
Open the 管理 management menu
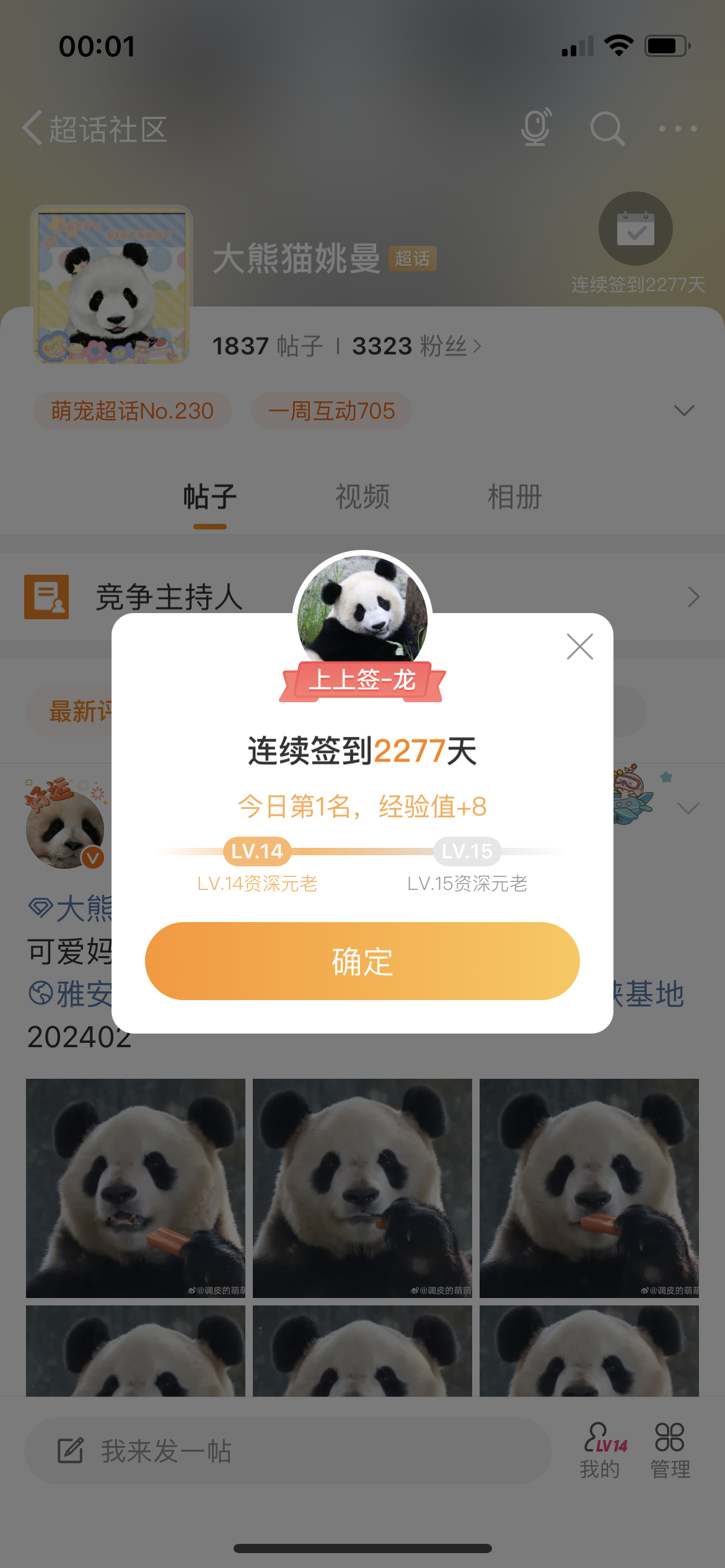click(670, 1451)
